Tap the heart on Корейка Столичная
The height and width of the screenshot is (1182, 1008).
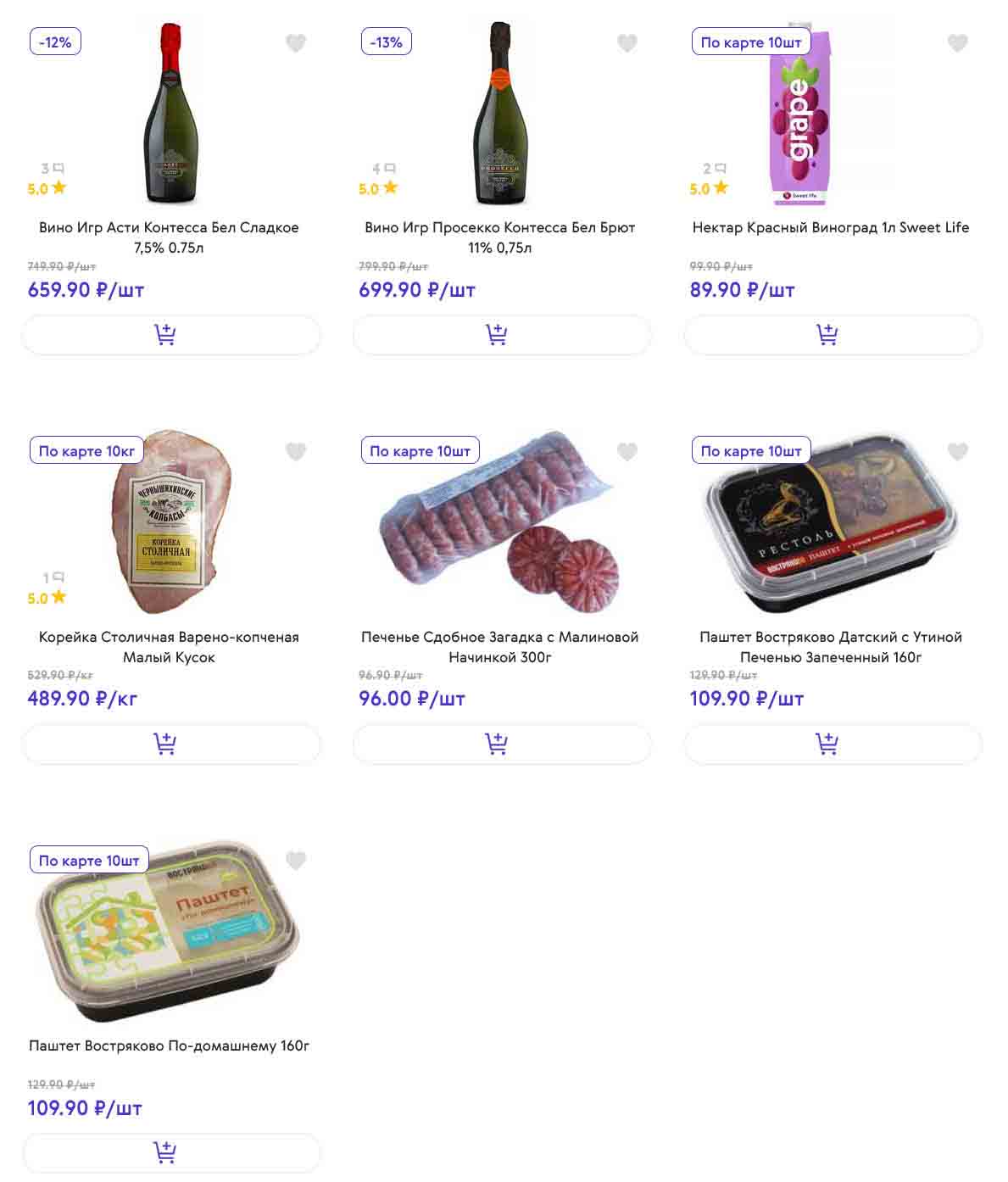(x=296, y=452)
